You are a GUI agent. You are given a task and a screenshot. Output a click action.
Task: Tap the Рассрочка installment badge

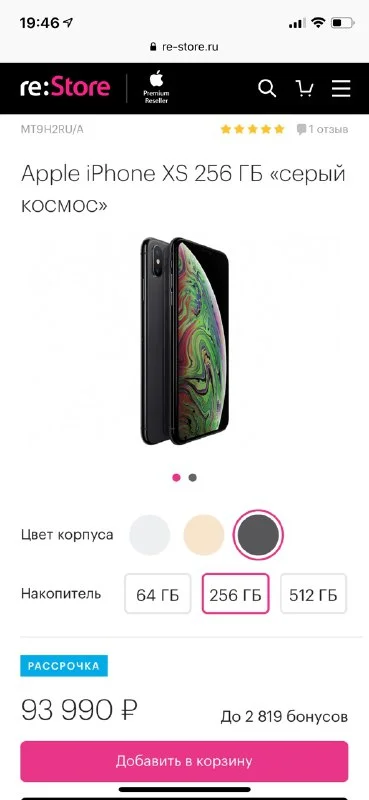click(x=64, y=666)
